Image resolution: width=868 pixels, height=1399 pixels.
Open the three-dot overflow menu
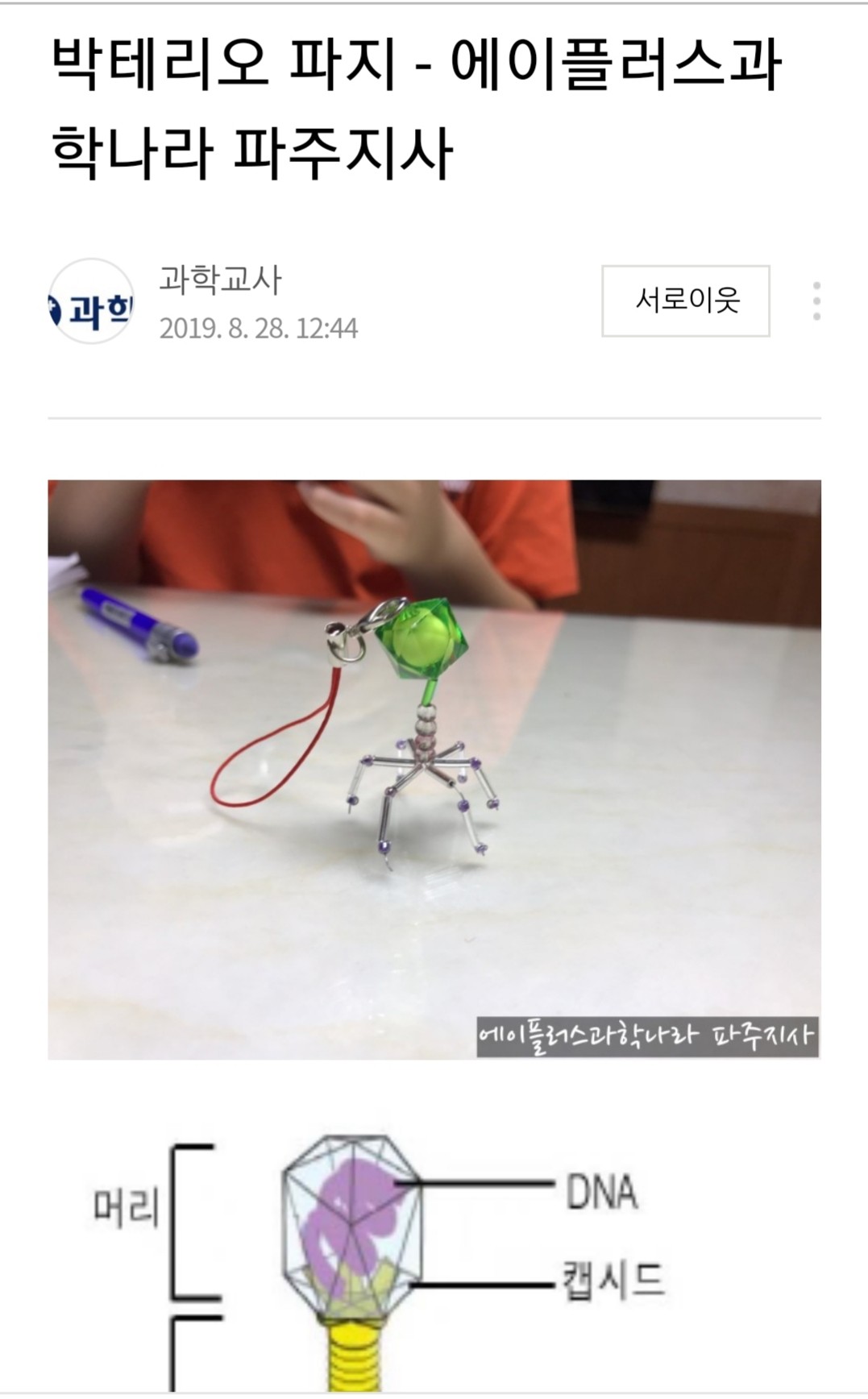(x=816, y=301)
